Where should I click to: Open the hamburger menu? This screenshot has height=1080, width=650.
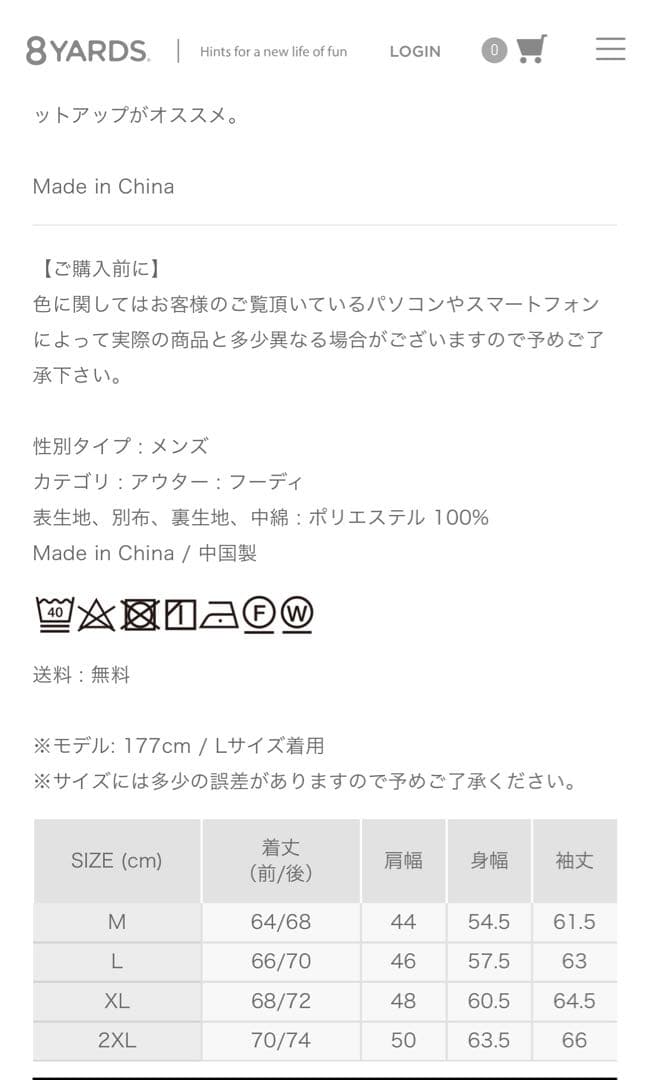(x=610, y=49)
